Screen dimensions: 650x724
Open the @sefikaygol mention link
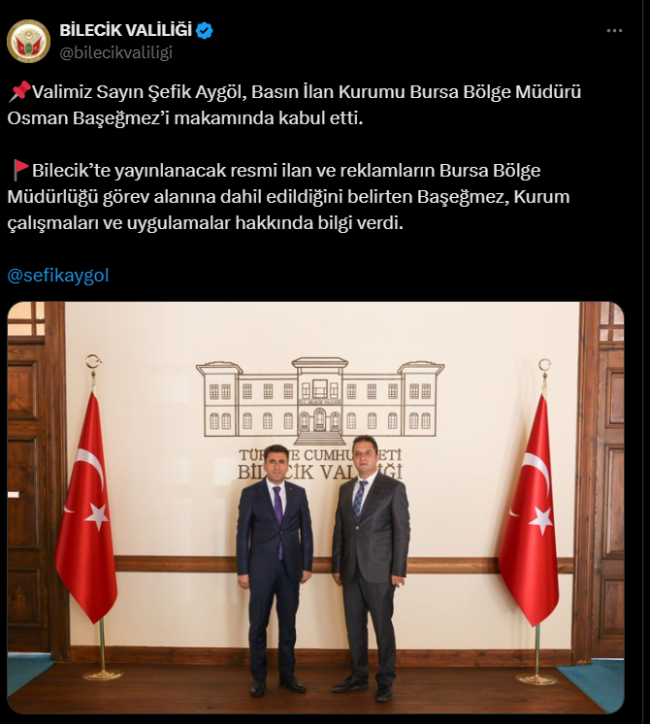click(58, 274)
